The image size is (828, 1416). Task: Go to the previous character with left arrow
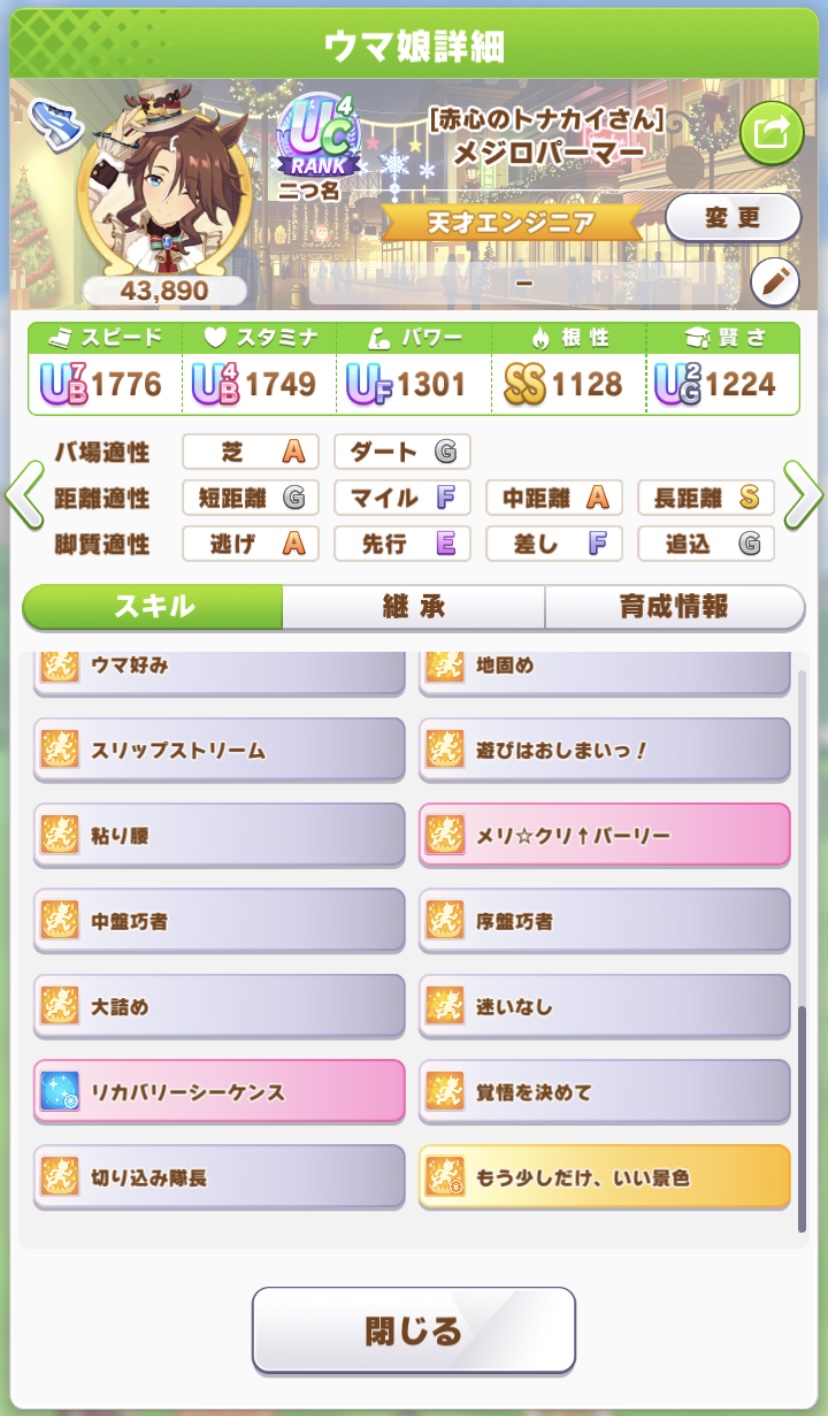24,494
